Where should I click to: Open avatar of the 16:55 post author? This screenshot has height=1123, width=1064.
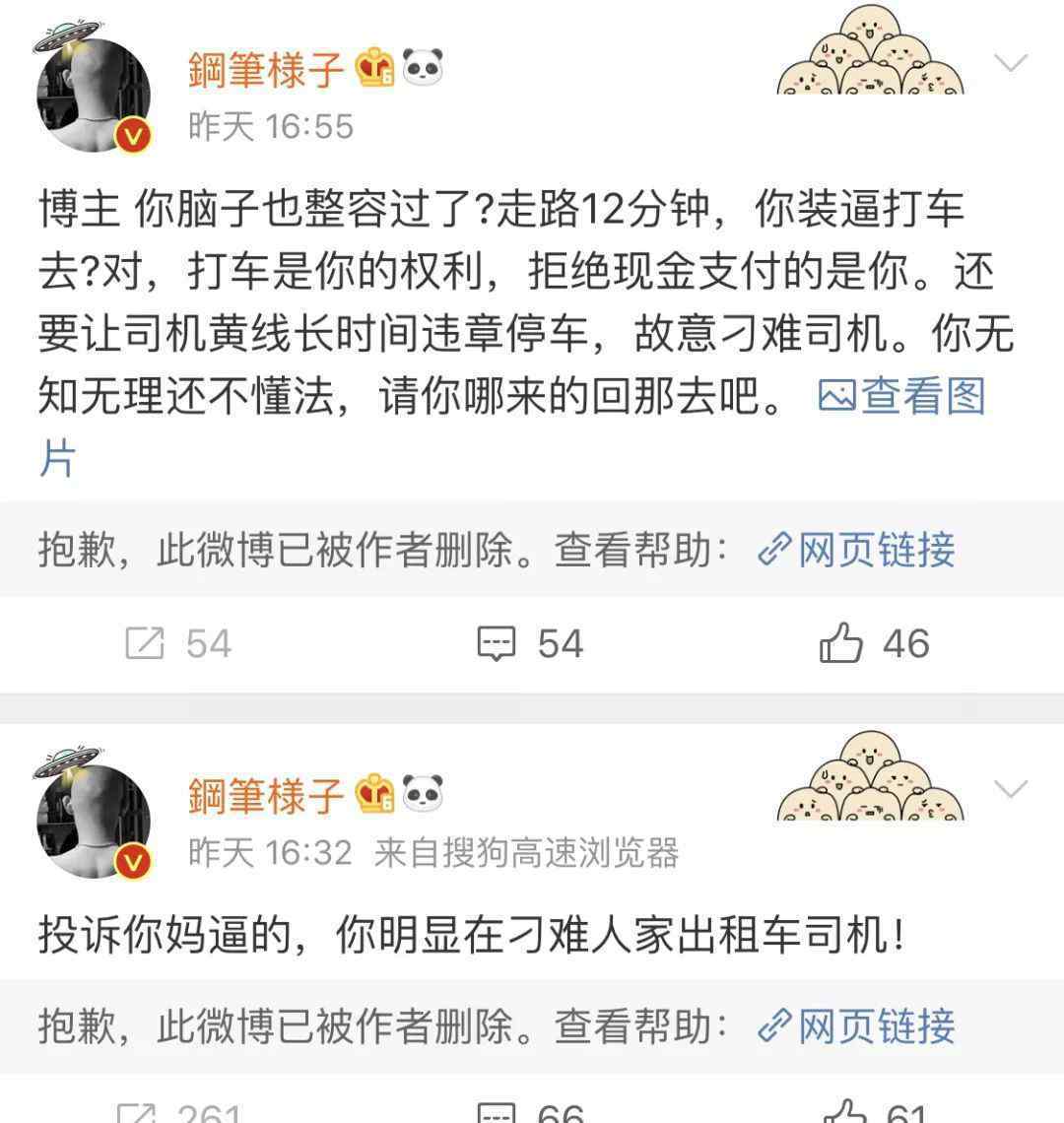94,96
